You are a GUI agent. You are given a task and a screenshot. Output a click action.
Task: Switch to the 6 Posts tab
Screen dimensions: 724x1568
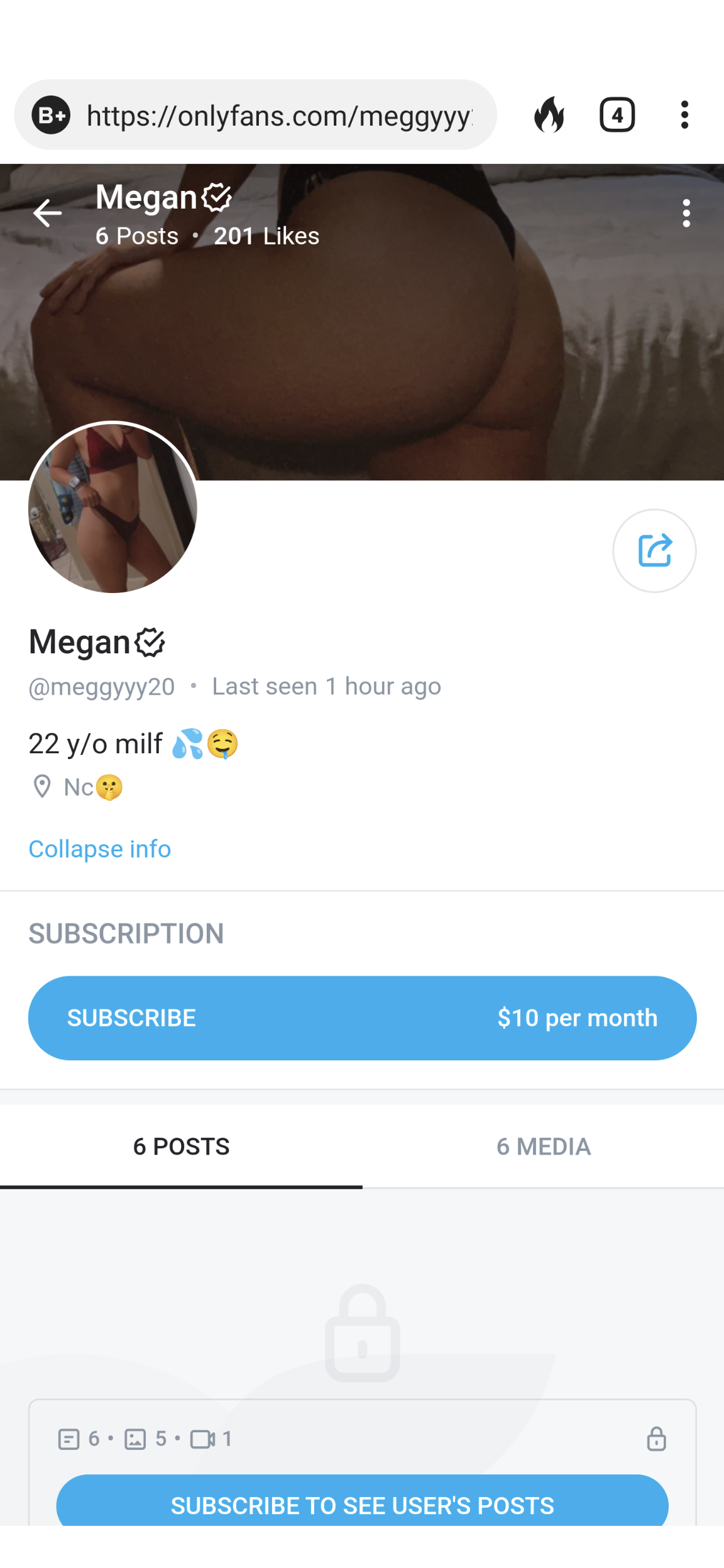(181, 1146)
